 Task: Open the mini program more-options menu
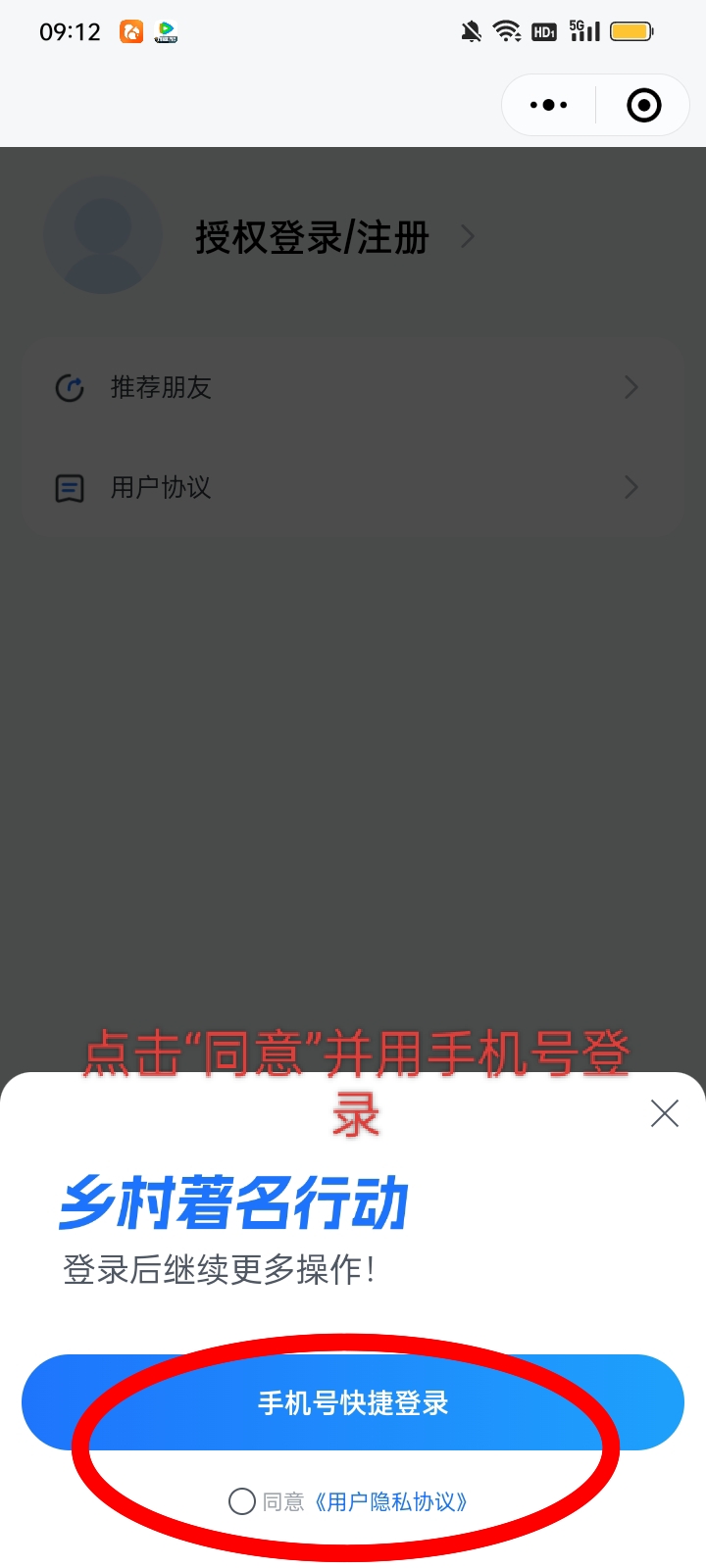[x=549, y=105]
